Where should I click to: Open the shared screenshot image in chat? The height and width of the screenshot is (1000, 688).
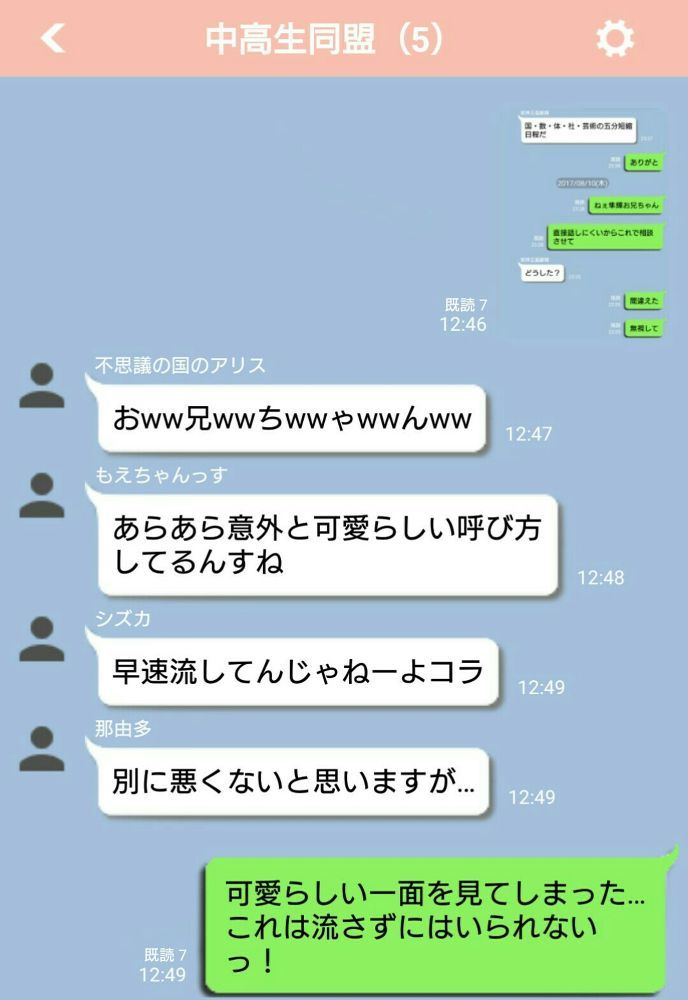coord(585,222)
